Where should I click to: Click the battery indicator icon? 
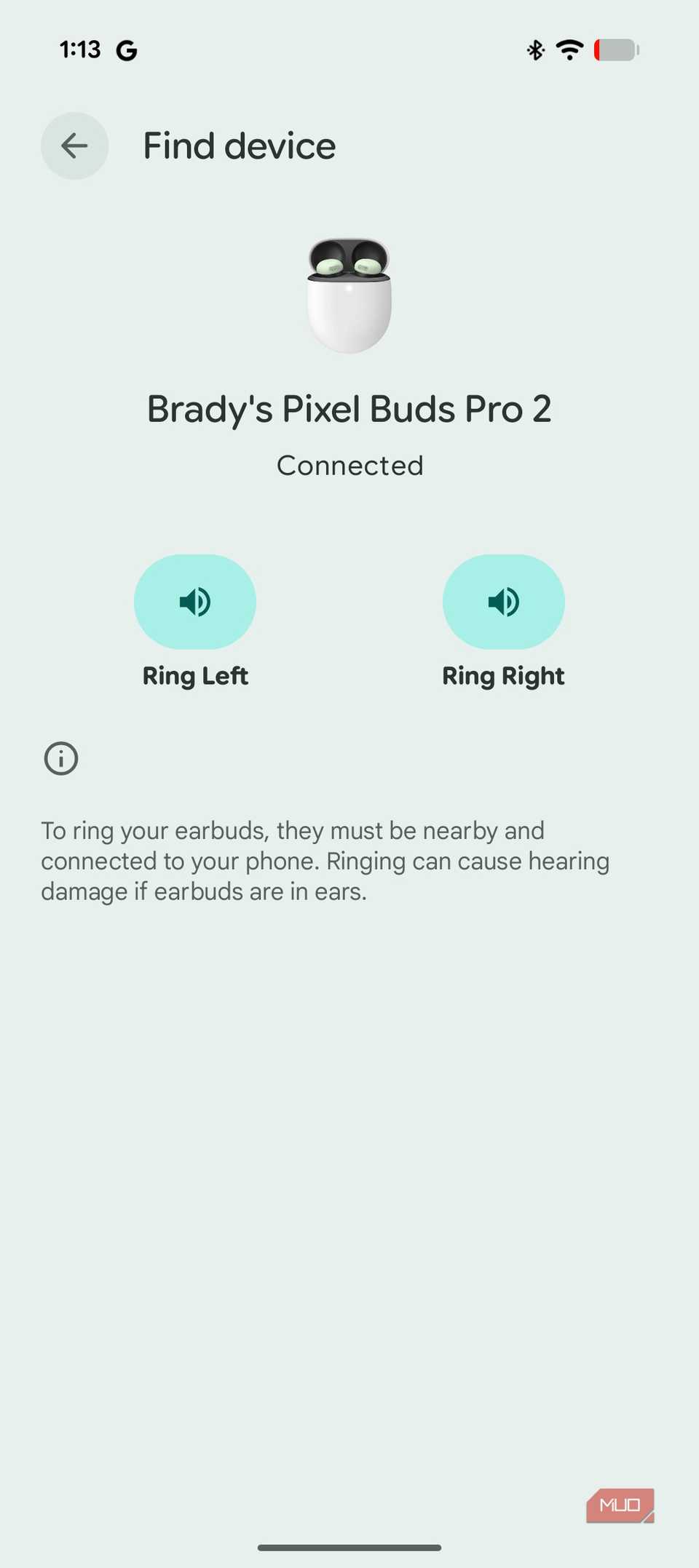click(615, 49)
